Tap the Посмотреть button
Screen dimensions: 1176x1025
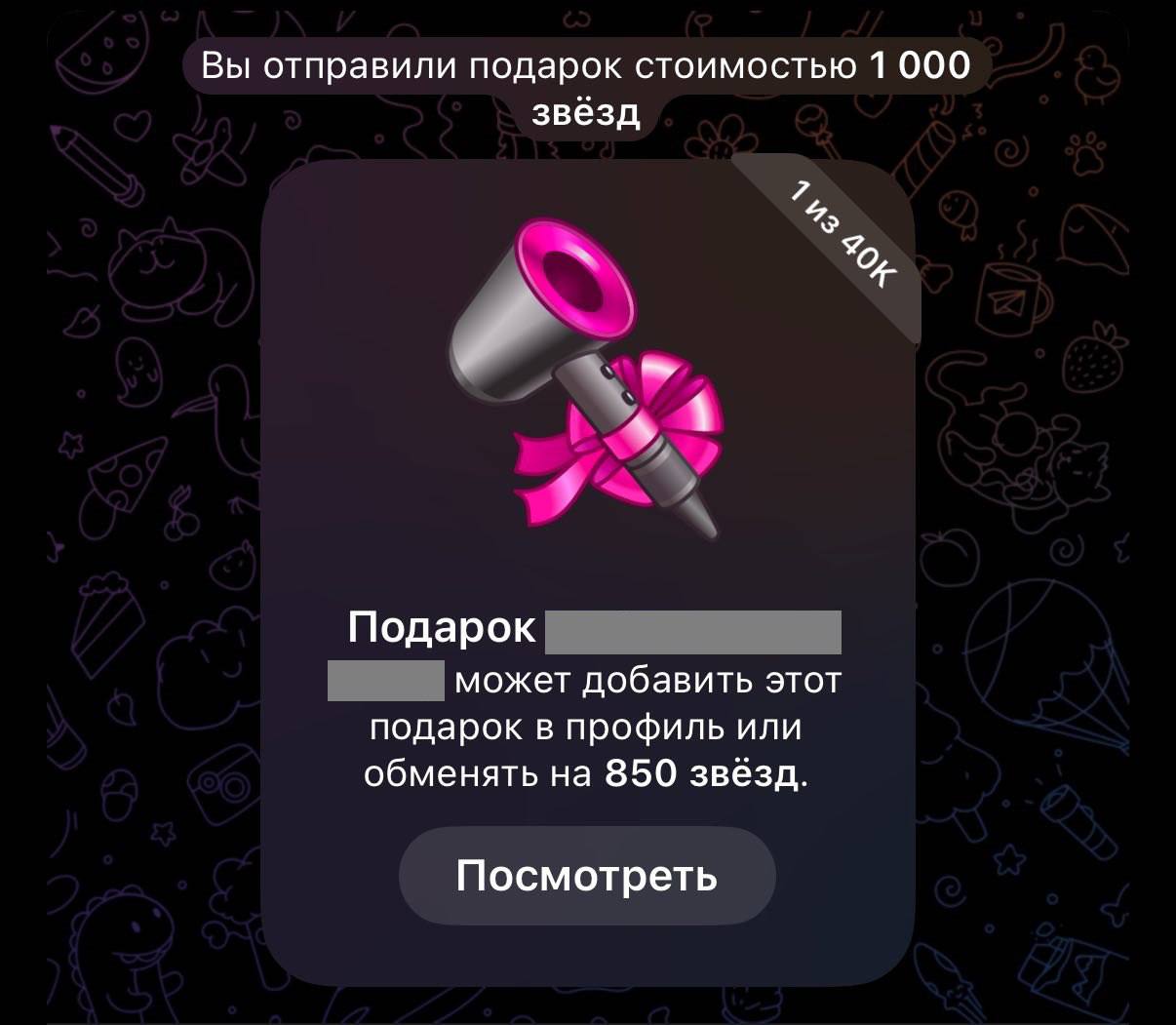point(587,875)
